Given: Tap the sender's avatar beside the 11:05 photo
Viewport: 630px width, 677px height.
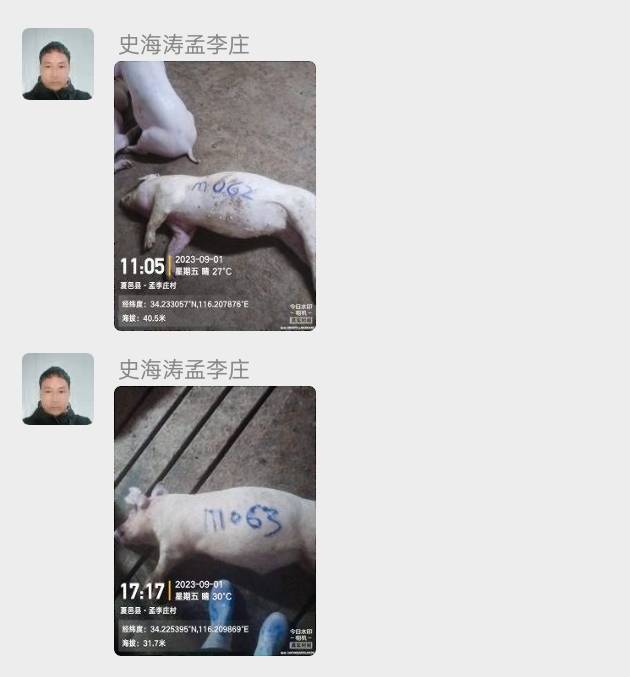Looking at the screenshot, I should 58,64.
